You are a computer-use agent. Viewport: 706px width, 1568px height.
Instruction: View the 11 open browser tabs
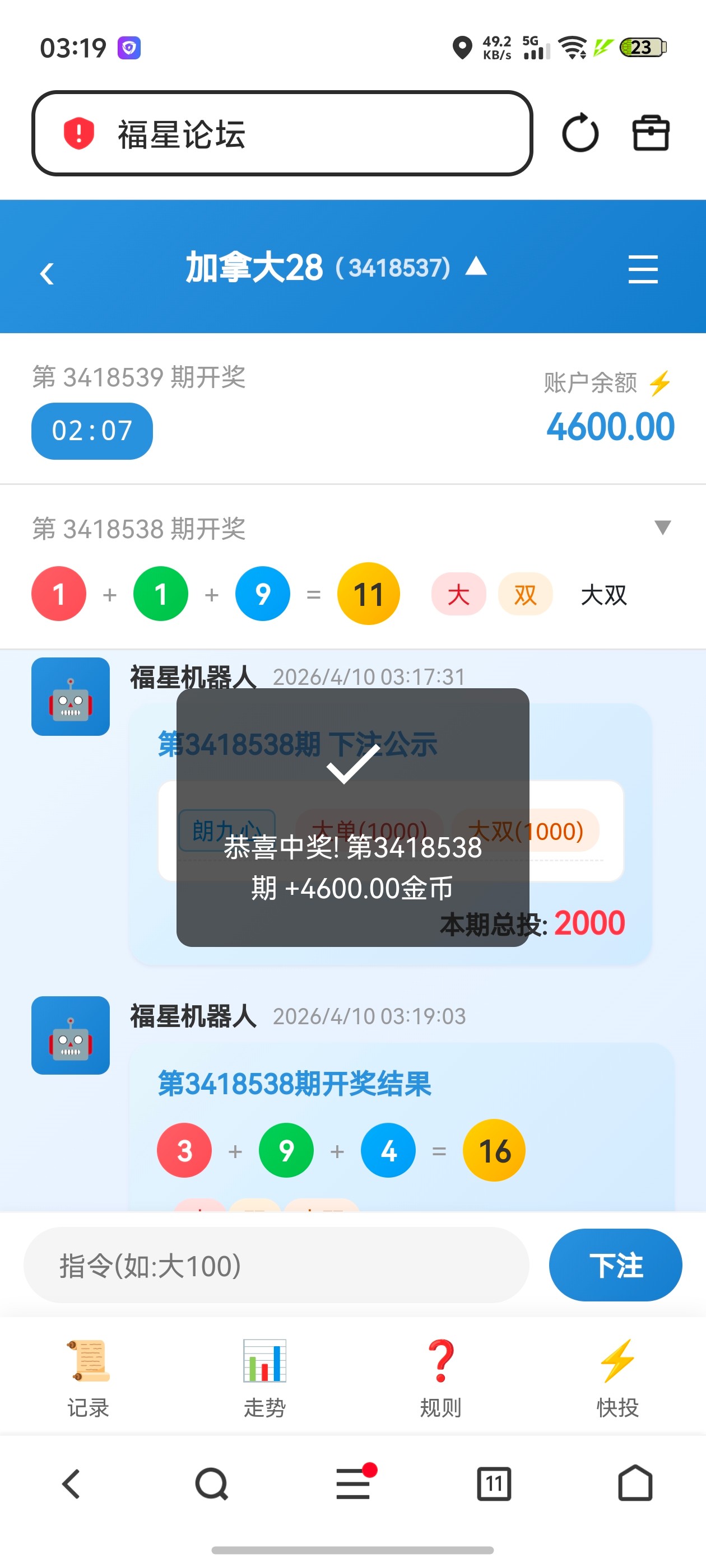click(494, 1484)
